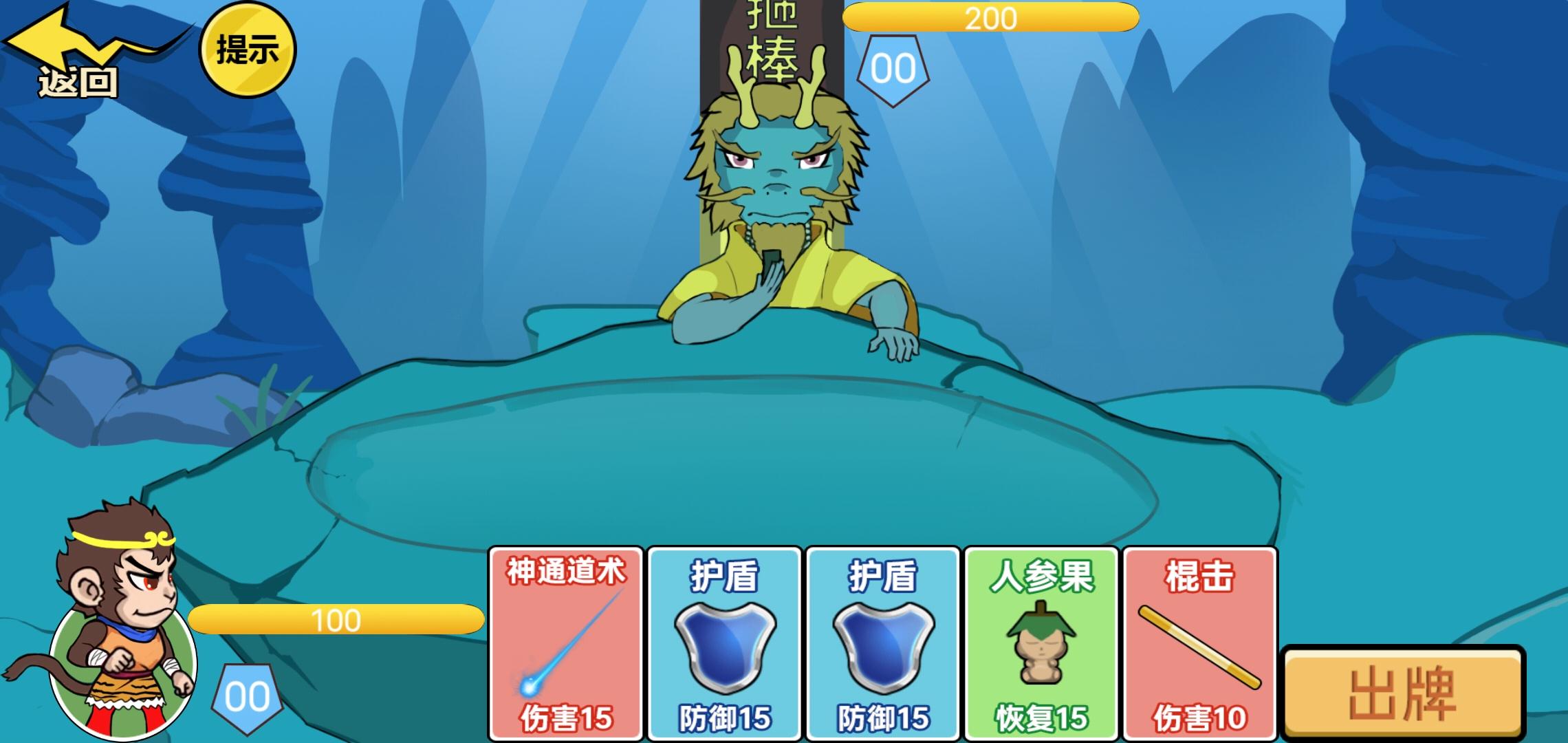This screenshot has width=1568, height=743.
Task: Select the 人参果 recover 15 card
Action: tap(1041, 643)
